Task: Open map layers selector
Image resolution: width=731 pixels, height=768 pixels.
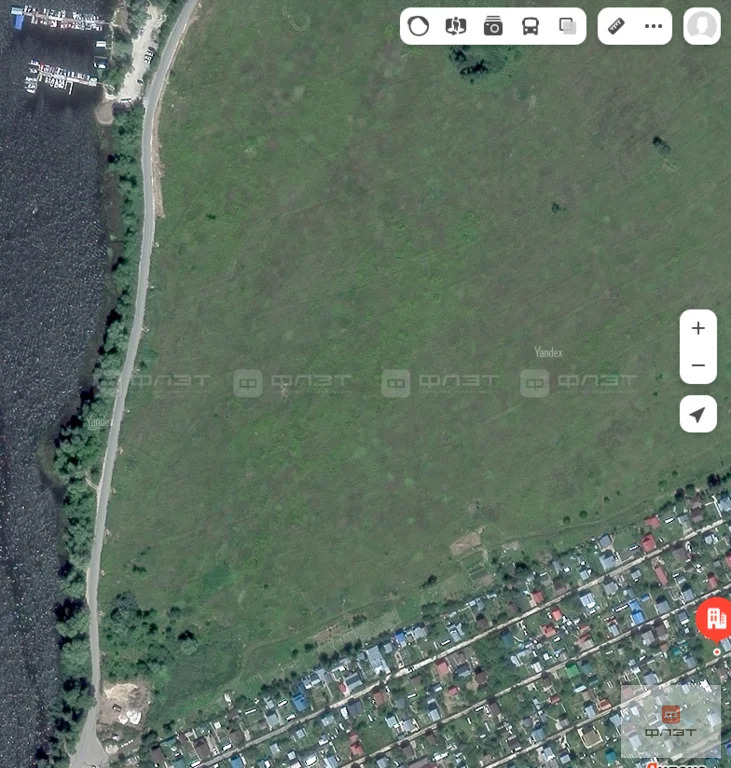Action: (567, 27)
